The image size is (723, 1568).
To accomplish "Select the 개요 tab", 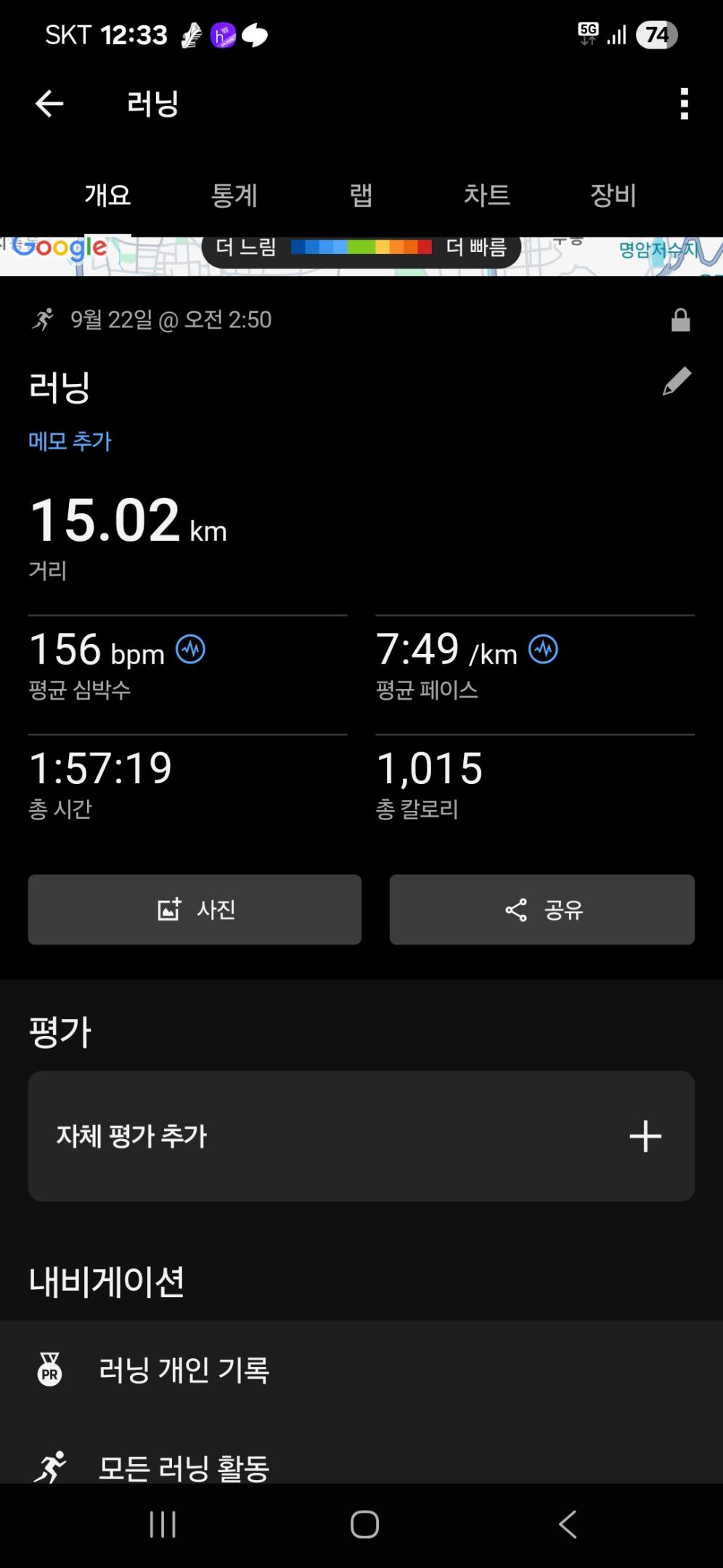I will point(107,195).
